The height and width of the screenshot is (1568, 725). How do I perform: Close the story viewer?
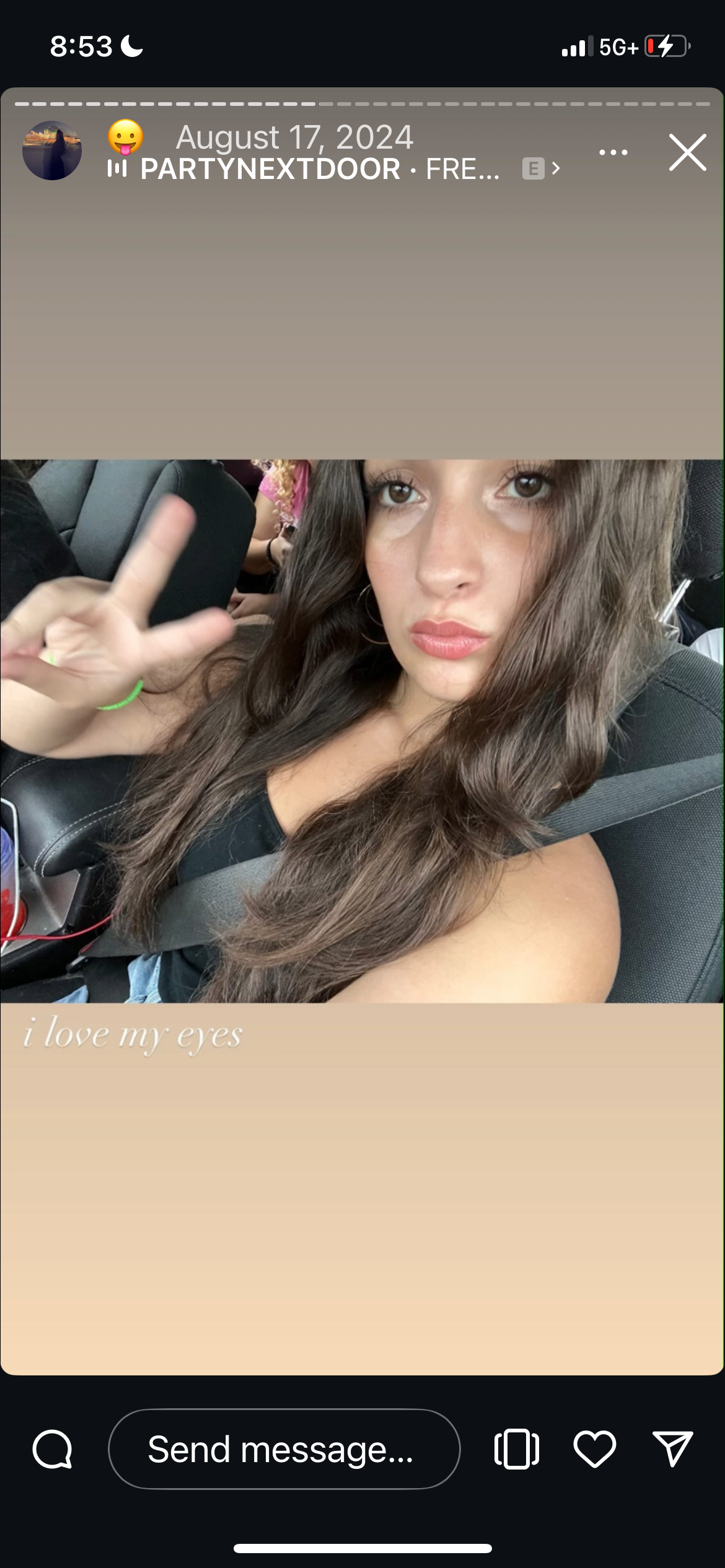tap(687, 152)
